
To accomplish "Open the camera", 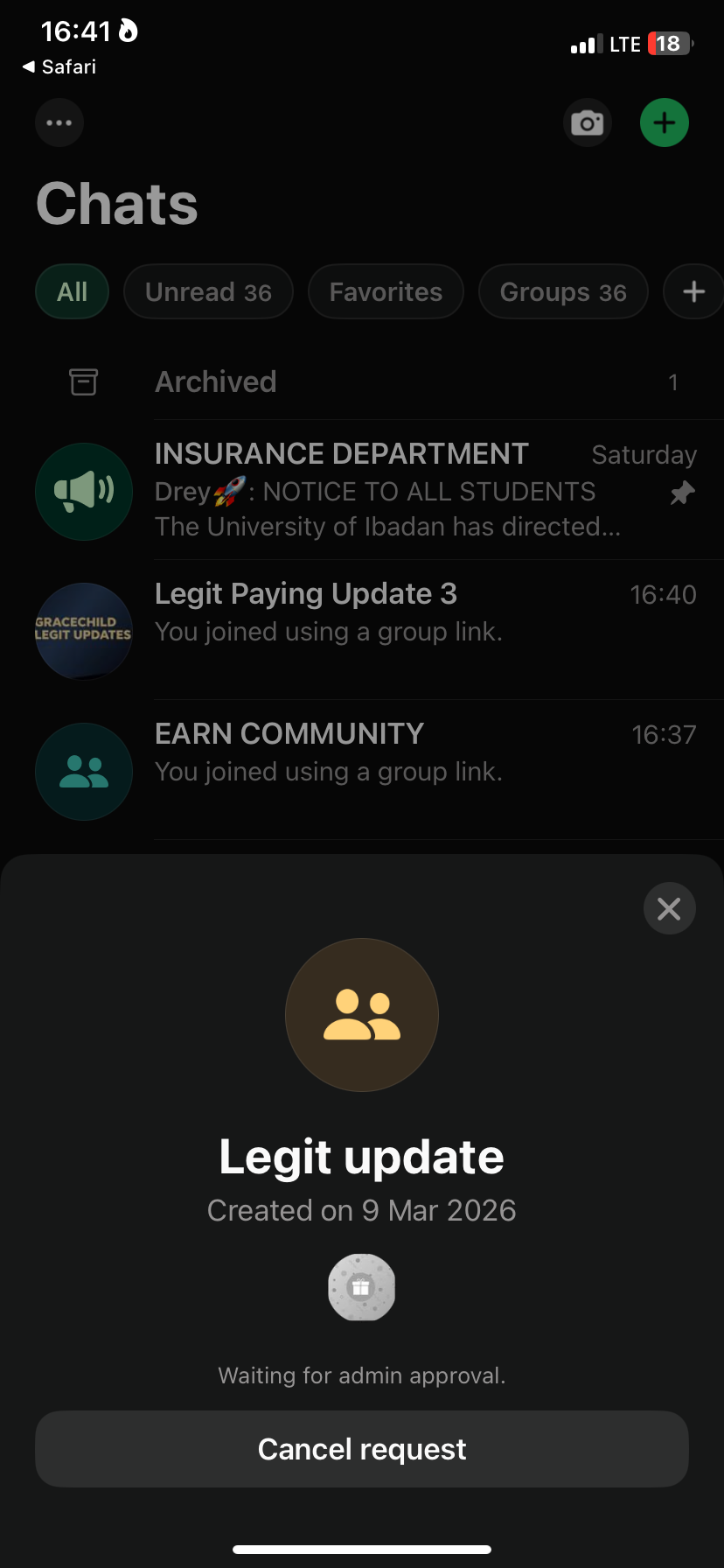I will pos(587,122).
